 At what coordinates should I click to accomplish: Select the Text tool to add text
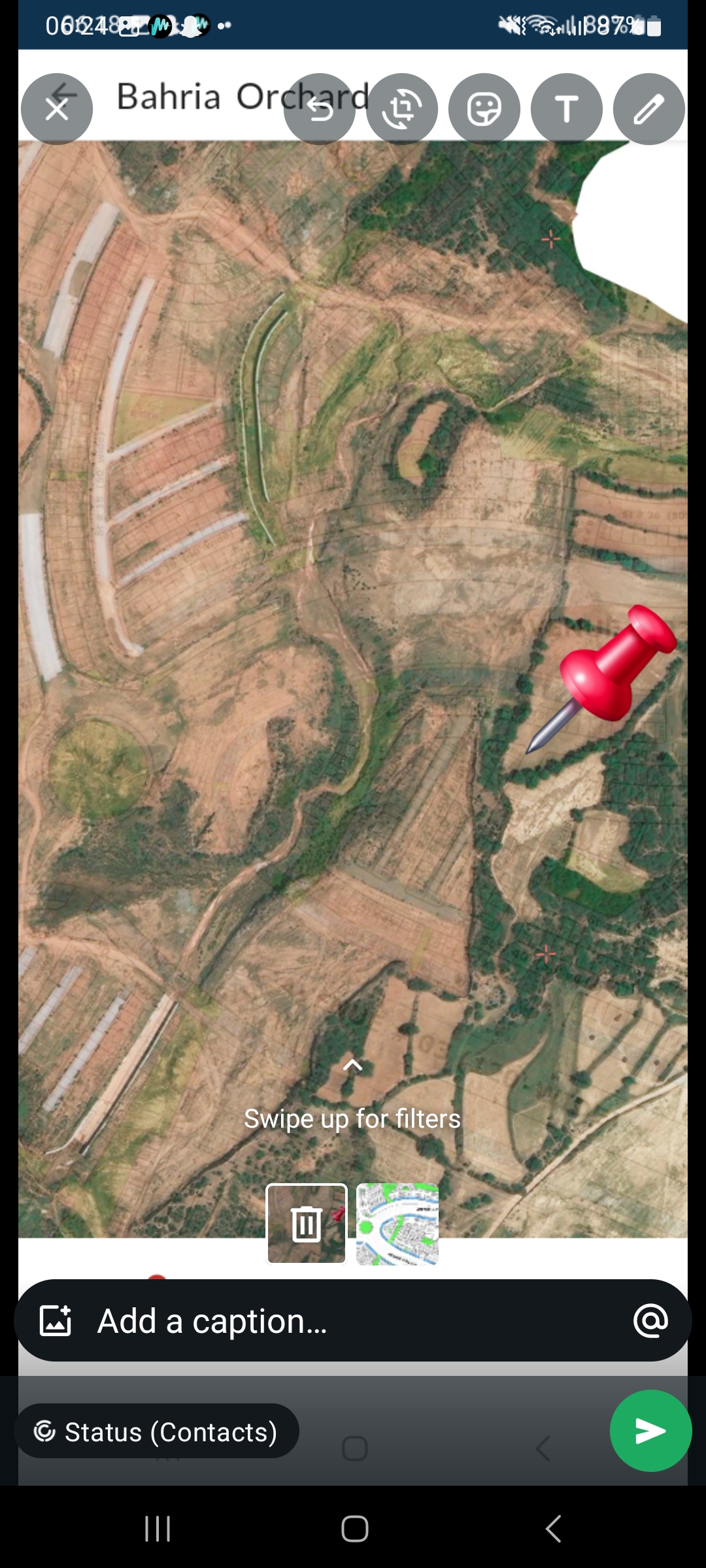point(566,108)
